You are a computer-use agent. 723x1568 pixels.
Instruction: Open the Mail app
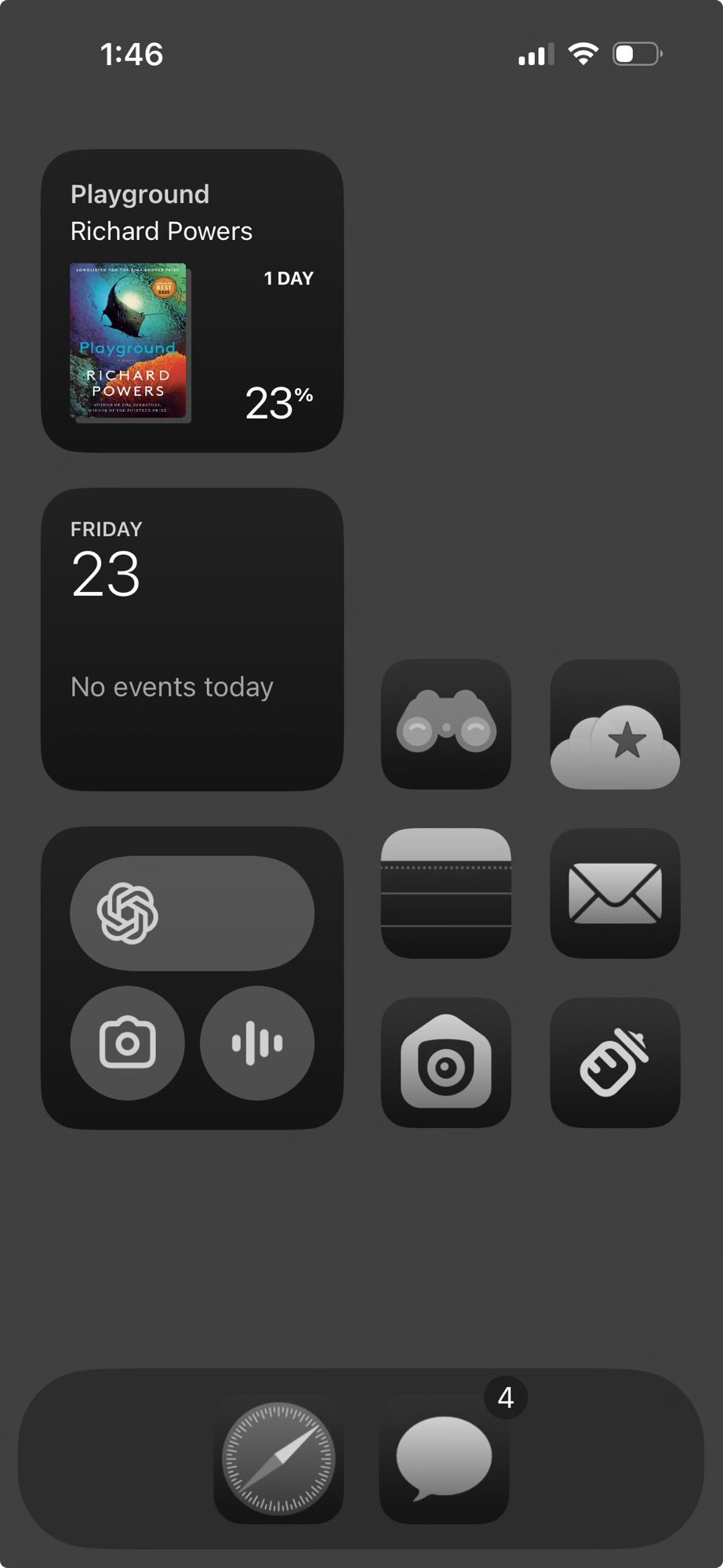[x=616, y=893]
